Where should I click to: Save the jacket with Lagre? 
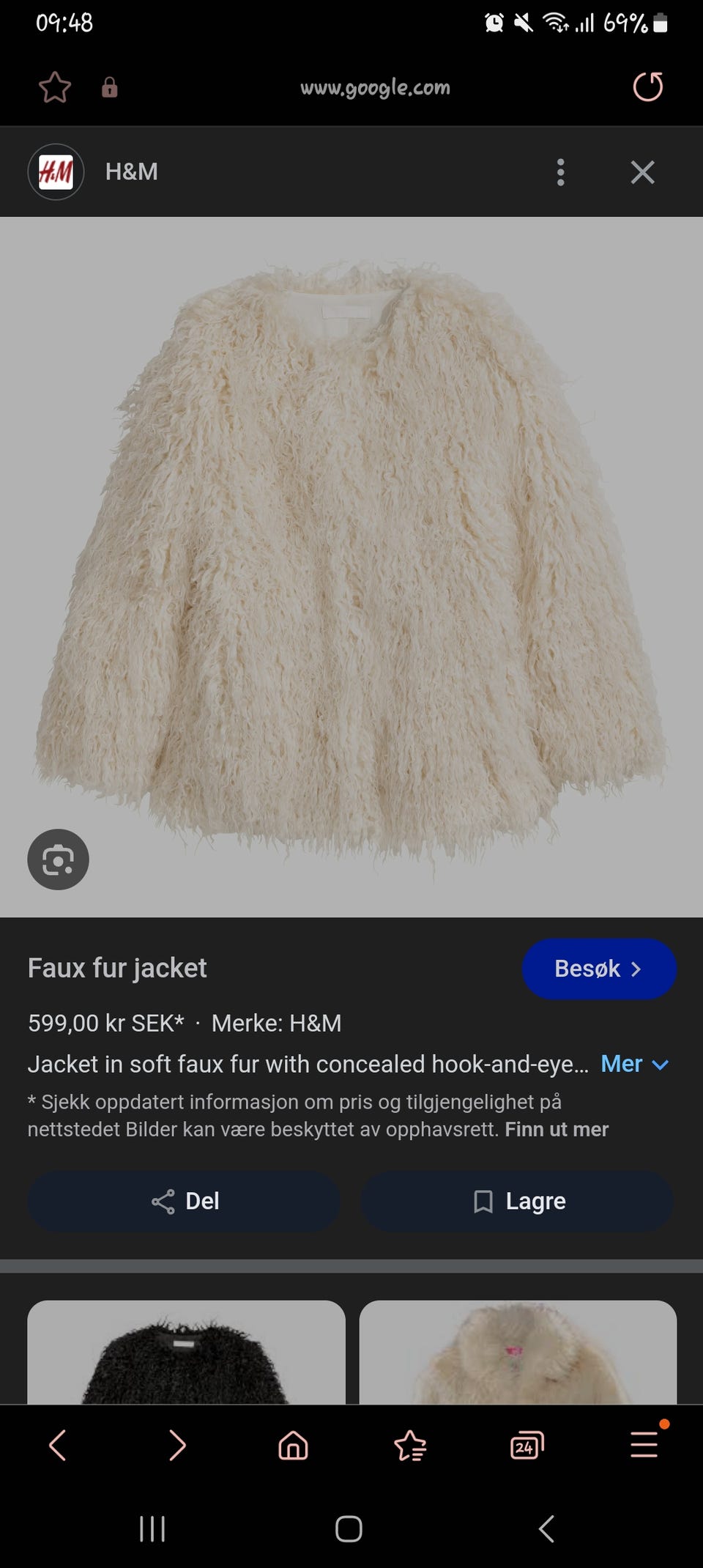coord(516,1201)
